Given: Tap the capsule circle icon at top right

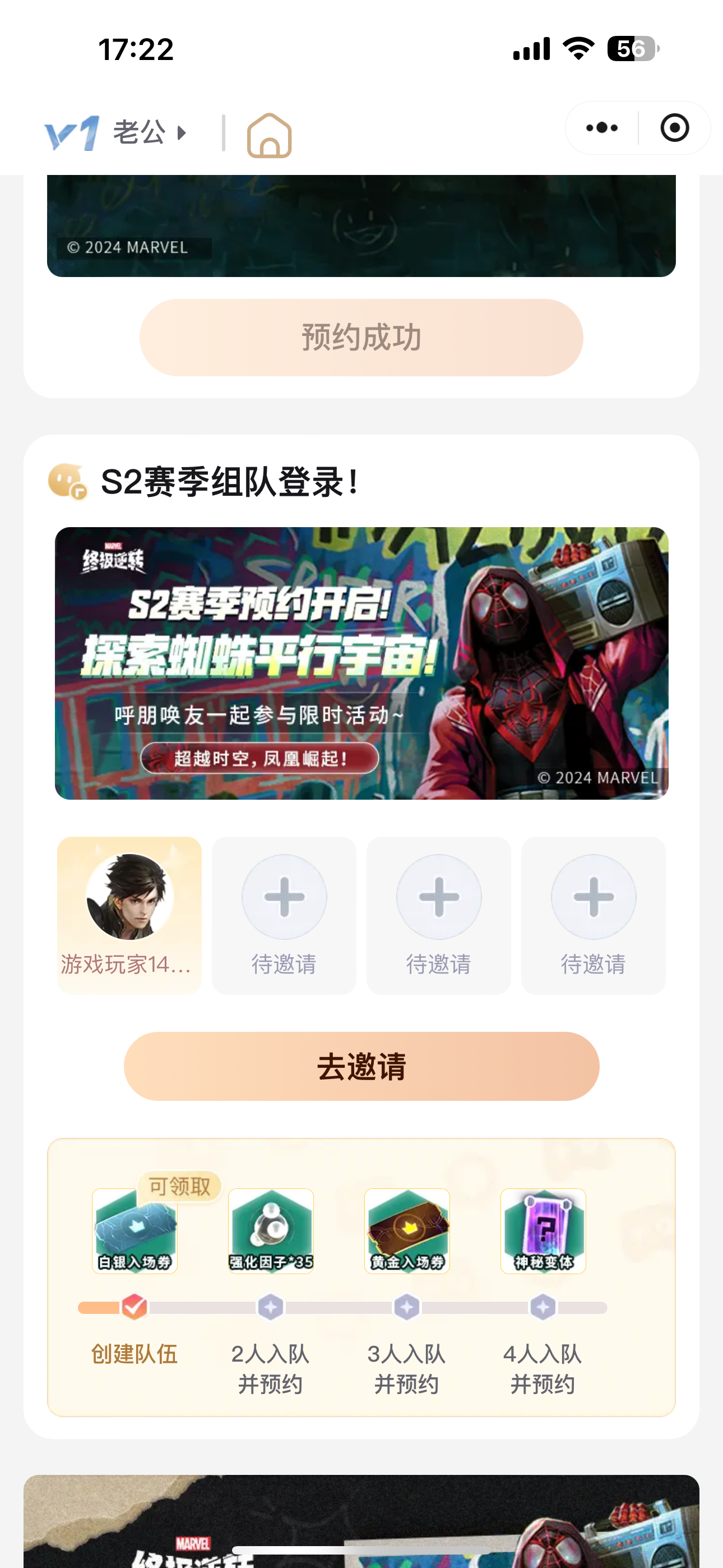Looking at the screenshot, I should click(x=674, y=128).
